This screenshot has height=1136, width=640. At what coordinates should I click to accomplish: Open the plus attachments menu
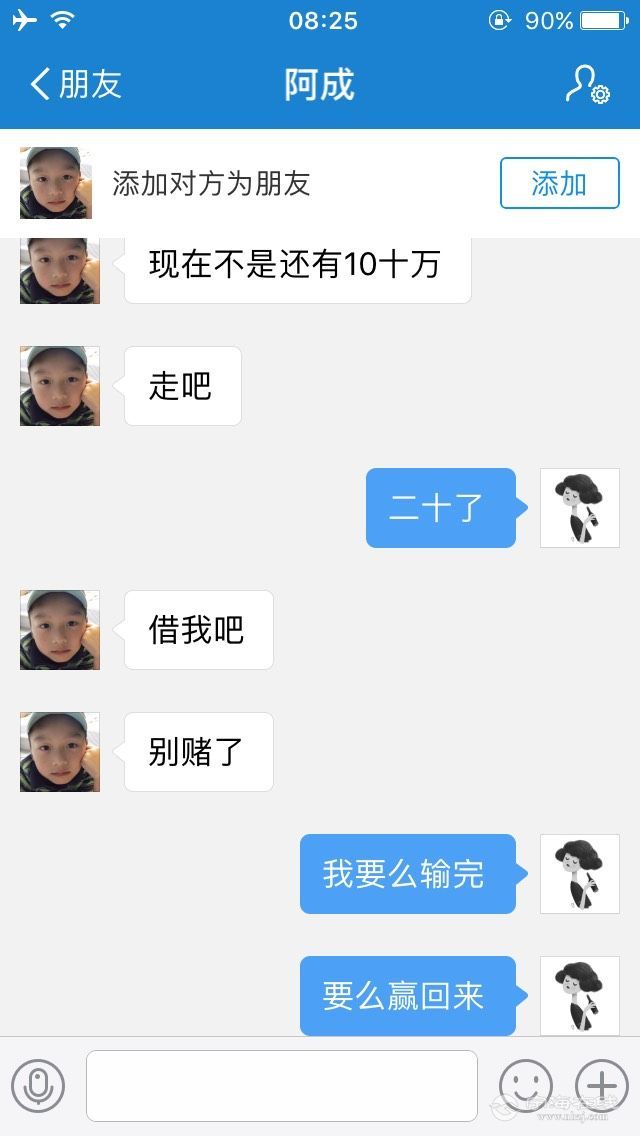click(602, 1085)
